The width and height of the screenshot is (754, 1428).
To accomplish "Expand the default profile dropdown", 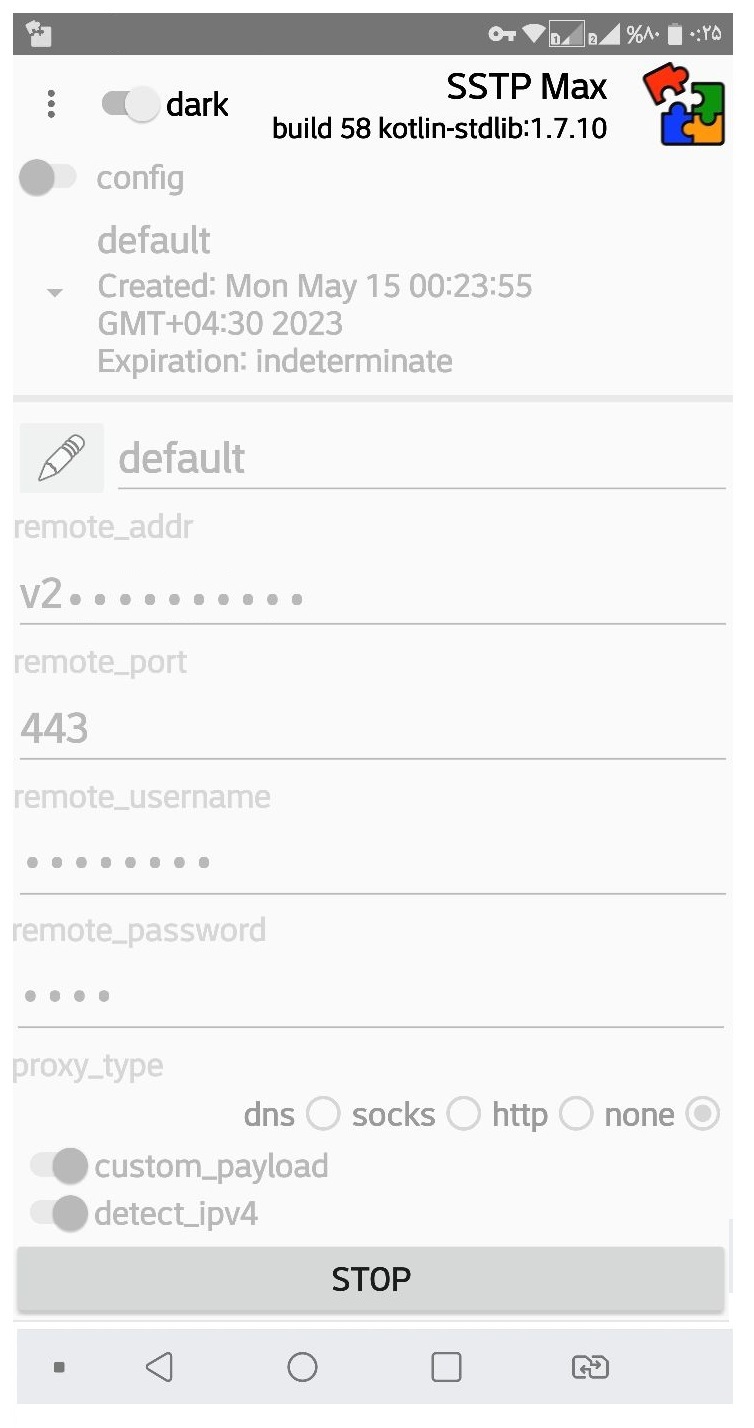I will [55, 293].
